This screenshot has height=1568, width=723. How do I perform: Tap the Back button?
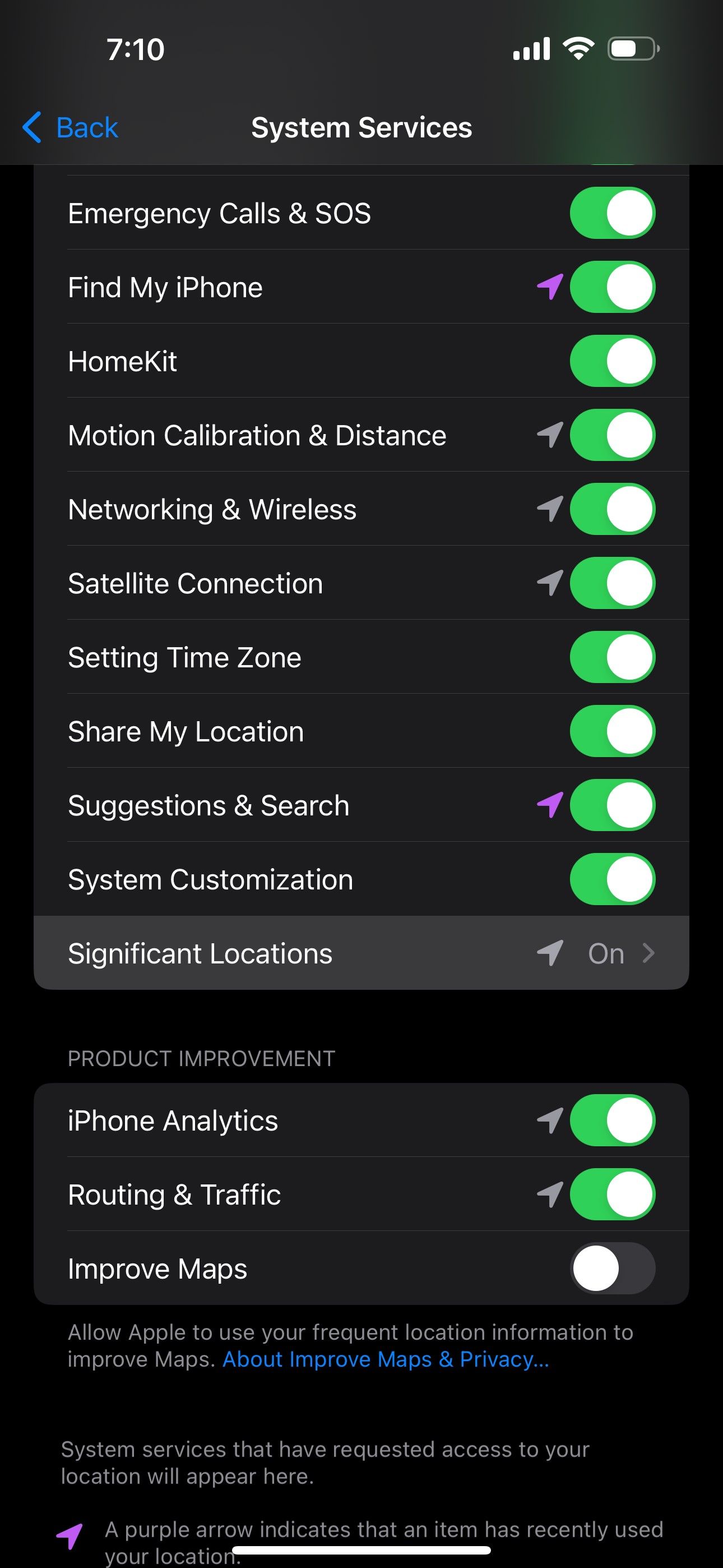pos(69,127)
